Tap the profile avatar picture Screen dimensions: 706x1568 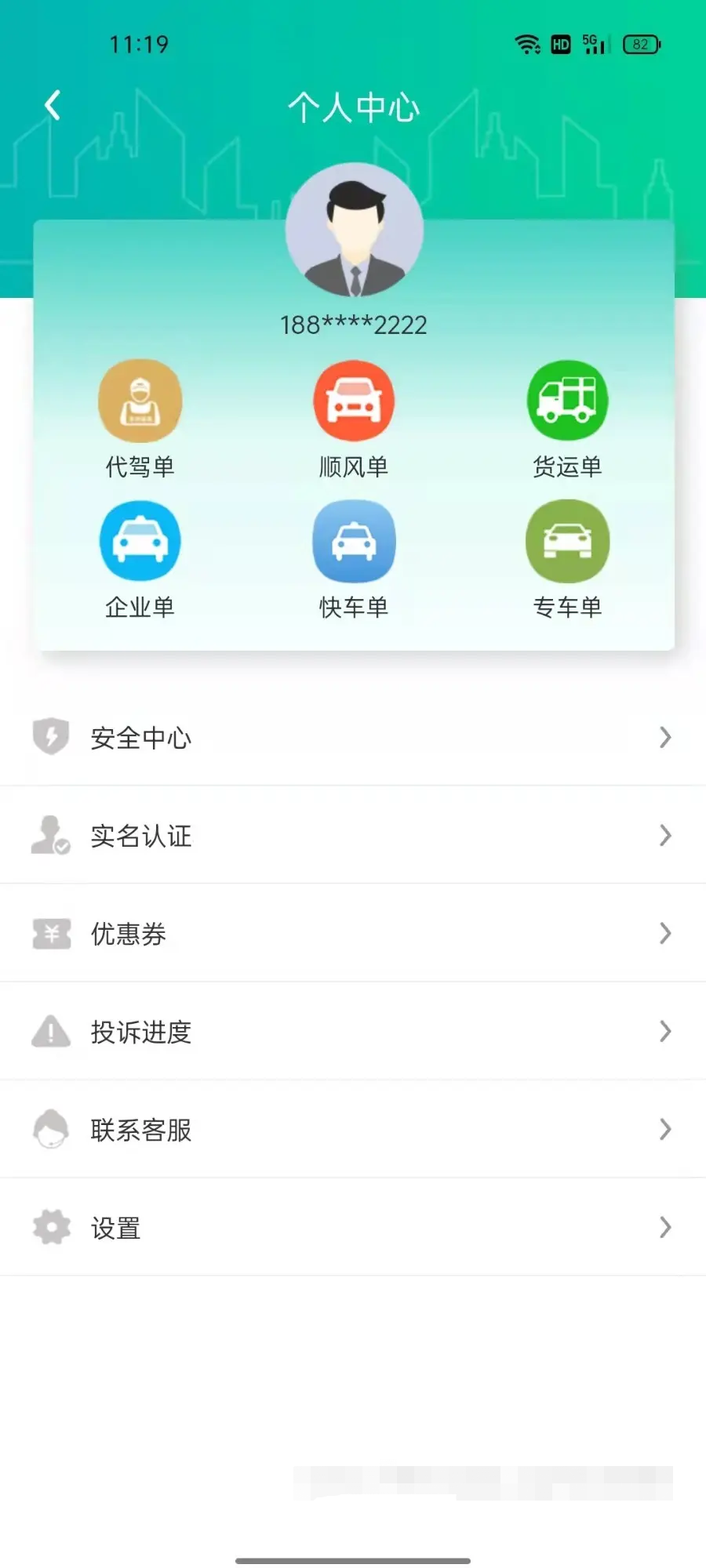click(x=354, y=230)
